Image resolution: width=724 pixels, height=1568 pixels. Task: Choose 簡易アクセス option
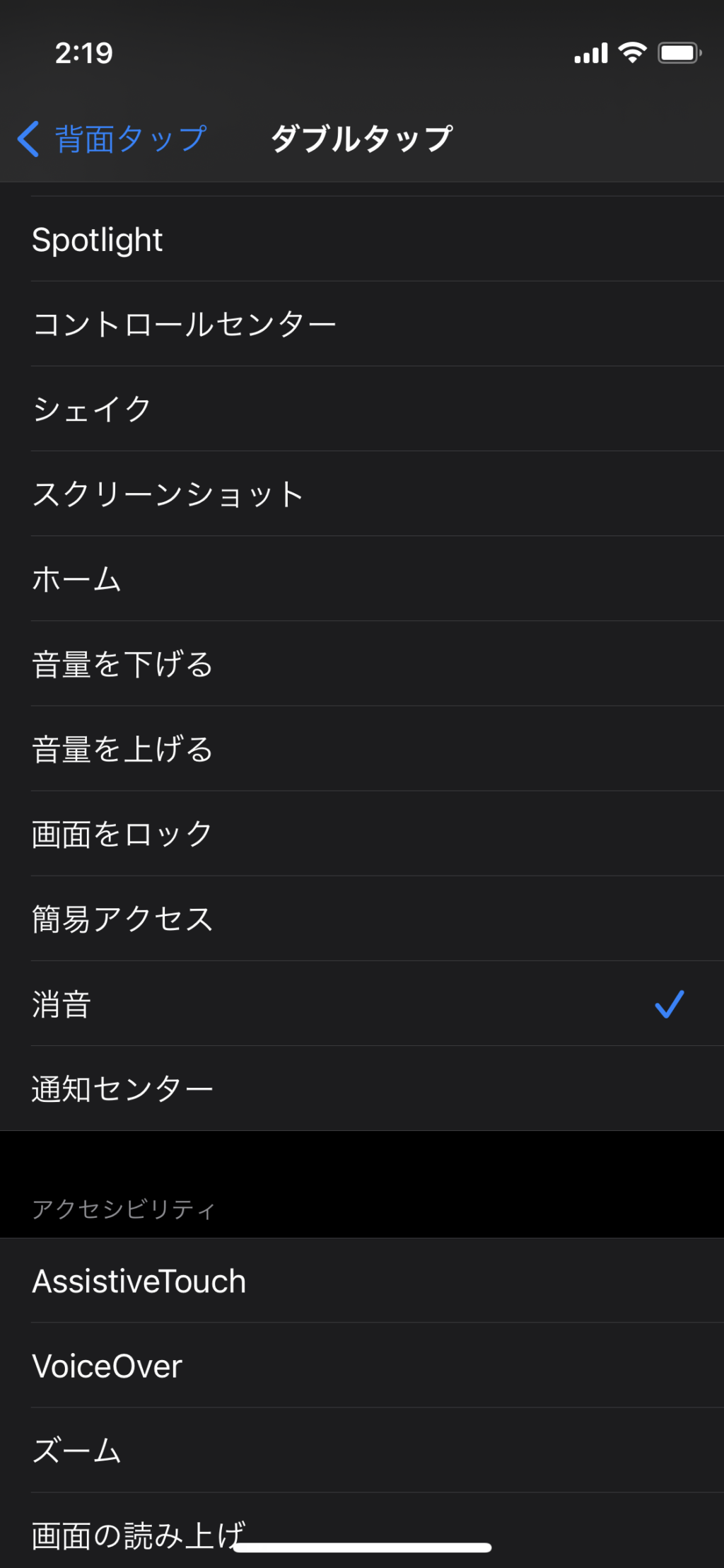(x=362, y=918)
